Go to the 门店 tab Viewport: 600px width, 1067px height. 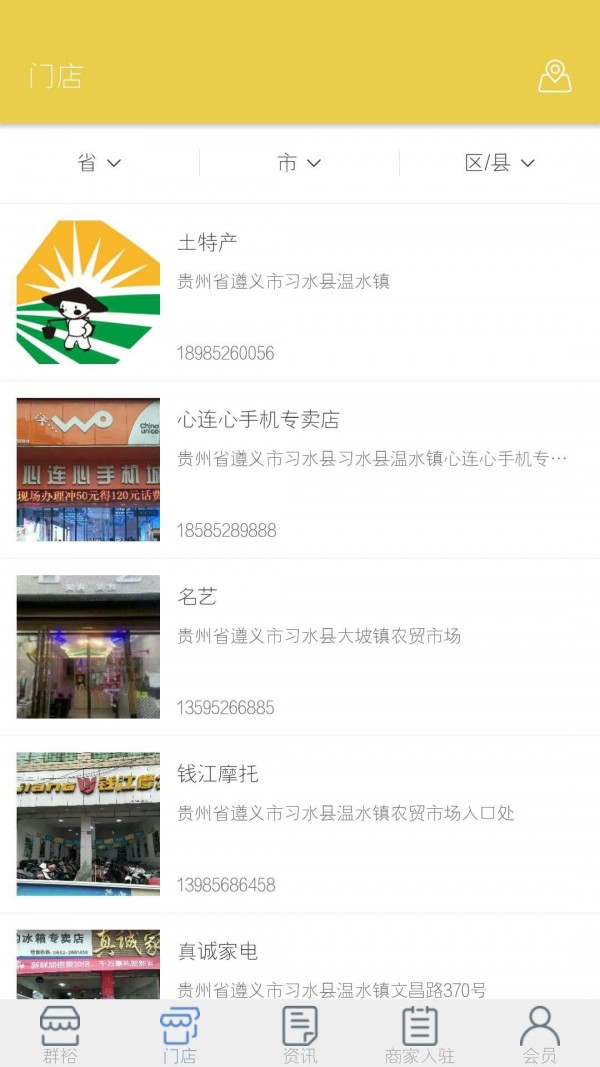(180, 1035)
